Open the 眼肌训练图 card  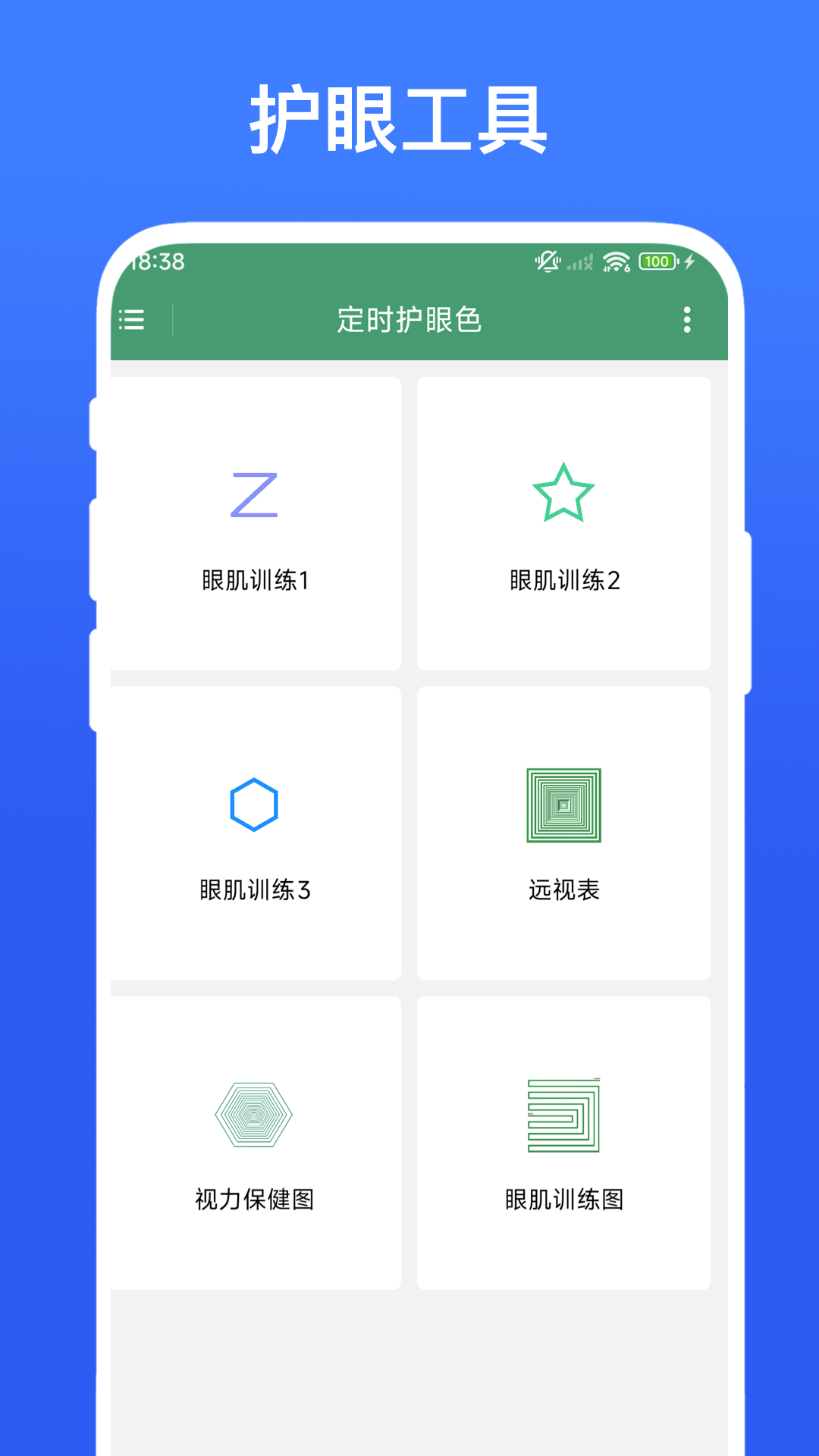(x=563, y=1137)
